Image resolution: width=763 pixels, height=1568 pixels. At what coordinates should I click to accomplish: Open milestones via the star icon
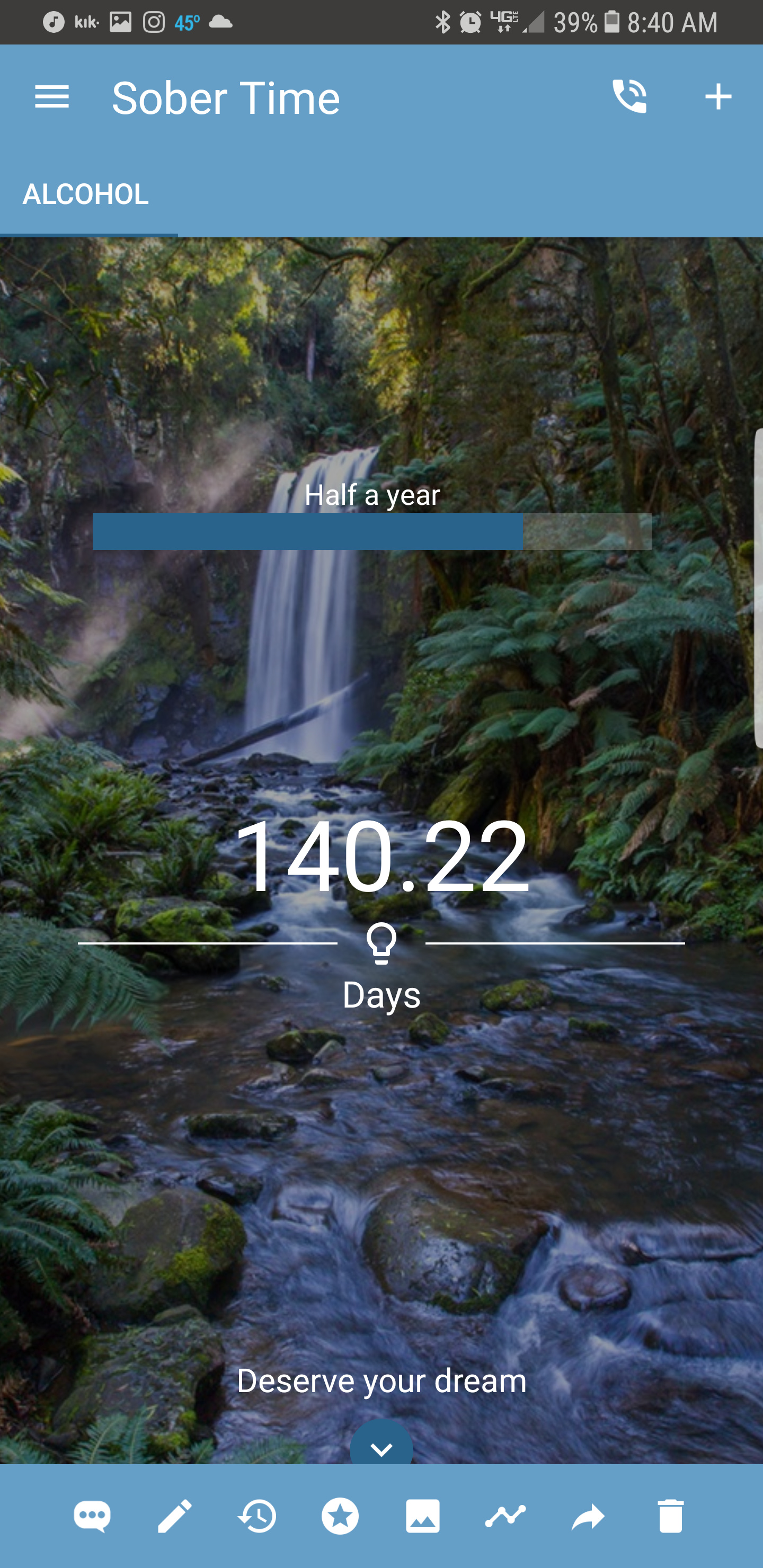pos(340,1516)
